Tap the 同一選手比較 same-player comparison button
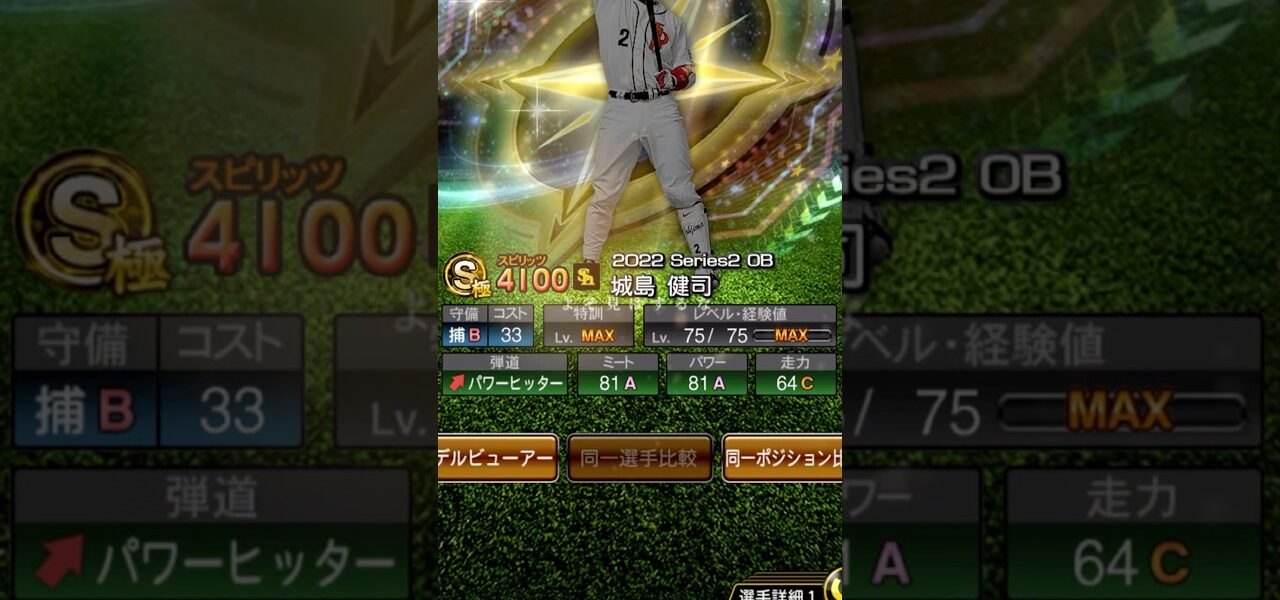This screenshot has height=600, width=1280. (x=640, y=458)
